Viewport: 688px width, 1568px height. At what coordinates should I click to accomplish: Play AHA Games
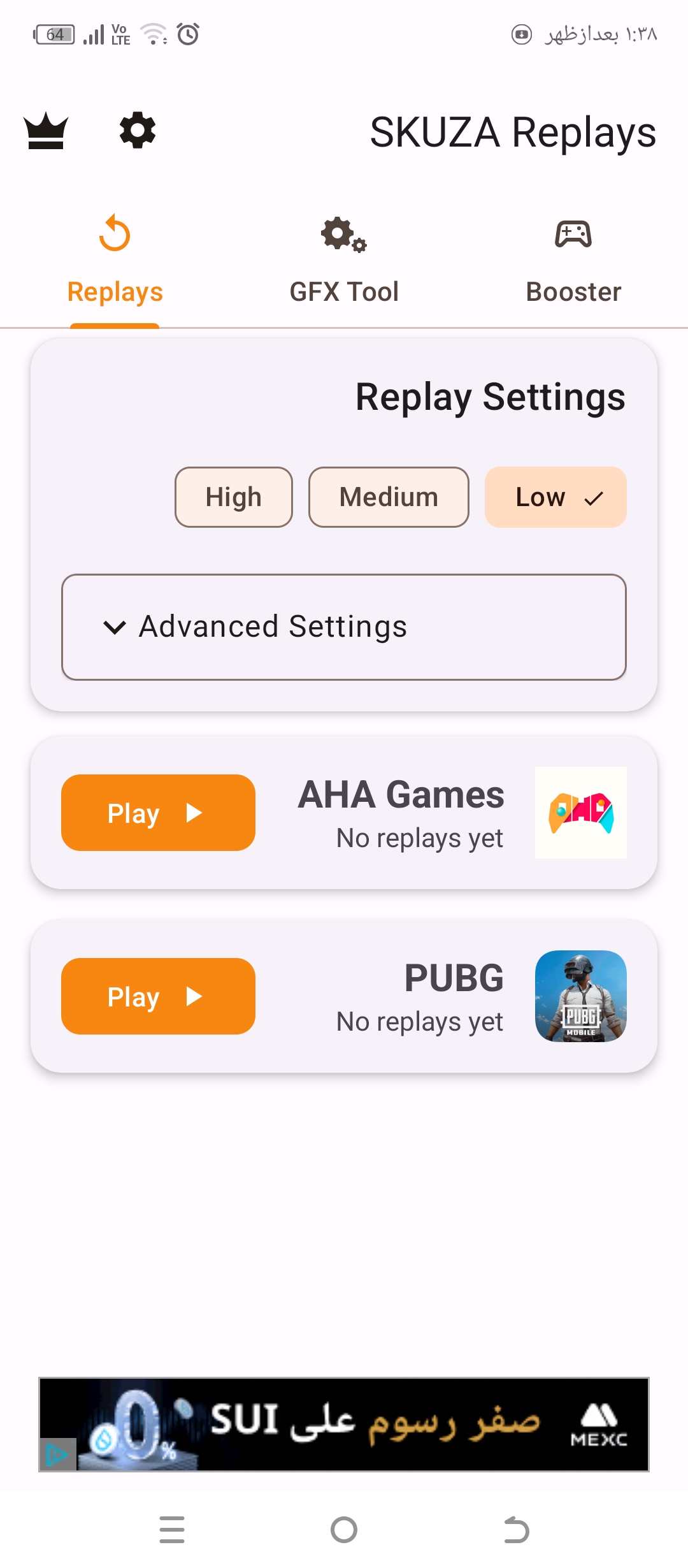click(x=158, y=813)
